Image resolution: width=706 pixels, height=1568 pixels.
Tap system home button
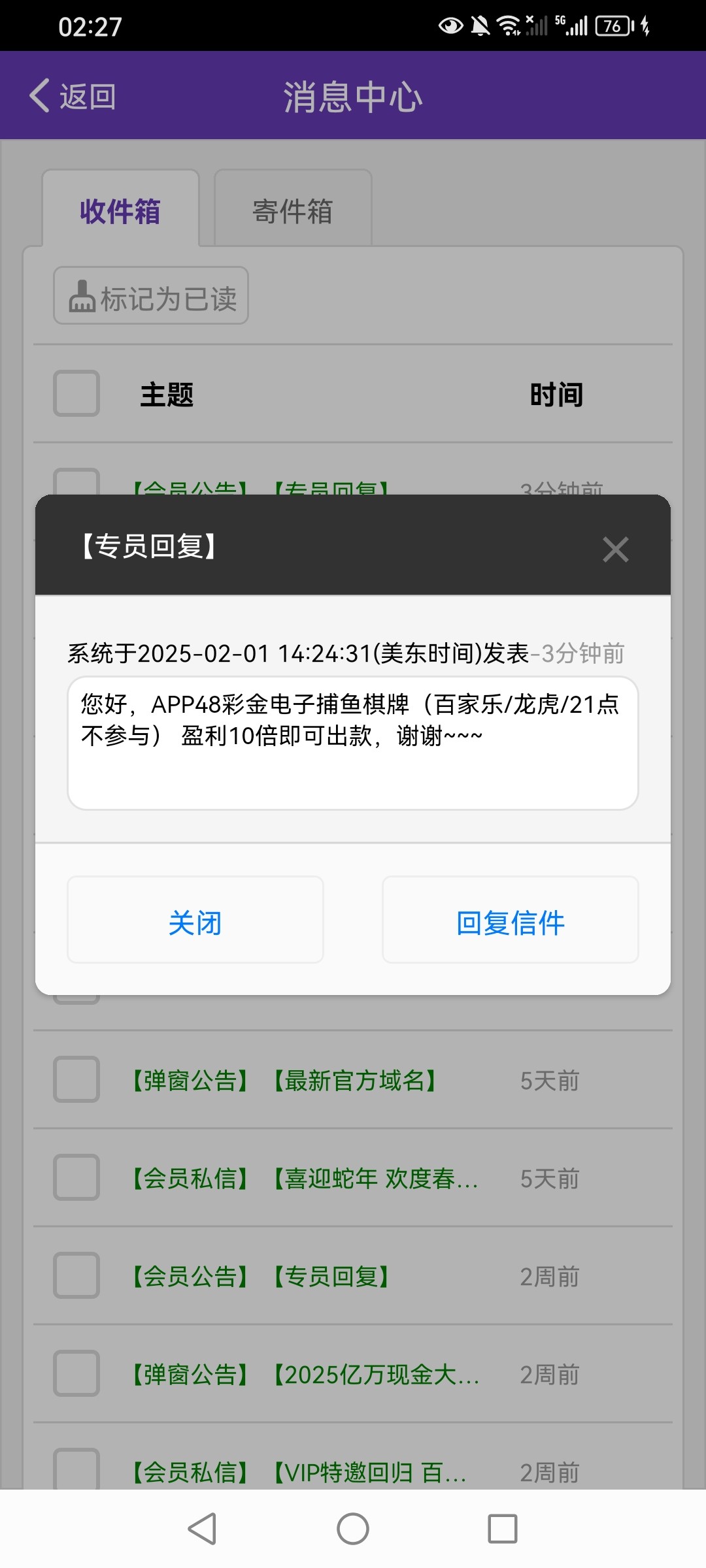click(353, 1529)
